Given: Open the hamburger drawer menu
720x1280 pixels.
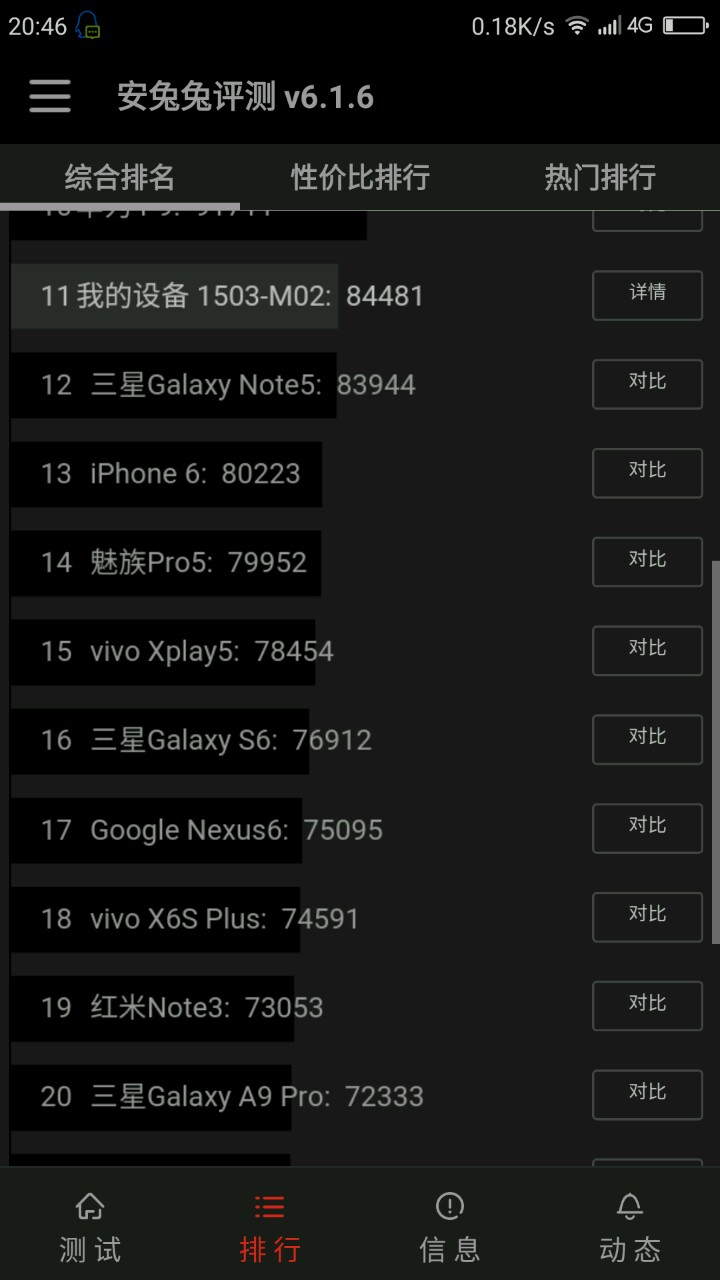Looking at the screenshot, I should point(50,97).
